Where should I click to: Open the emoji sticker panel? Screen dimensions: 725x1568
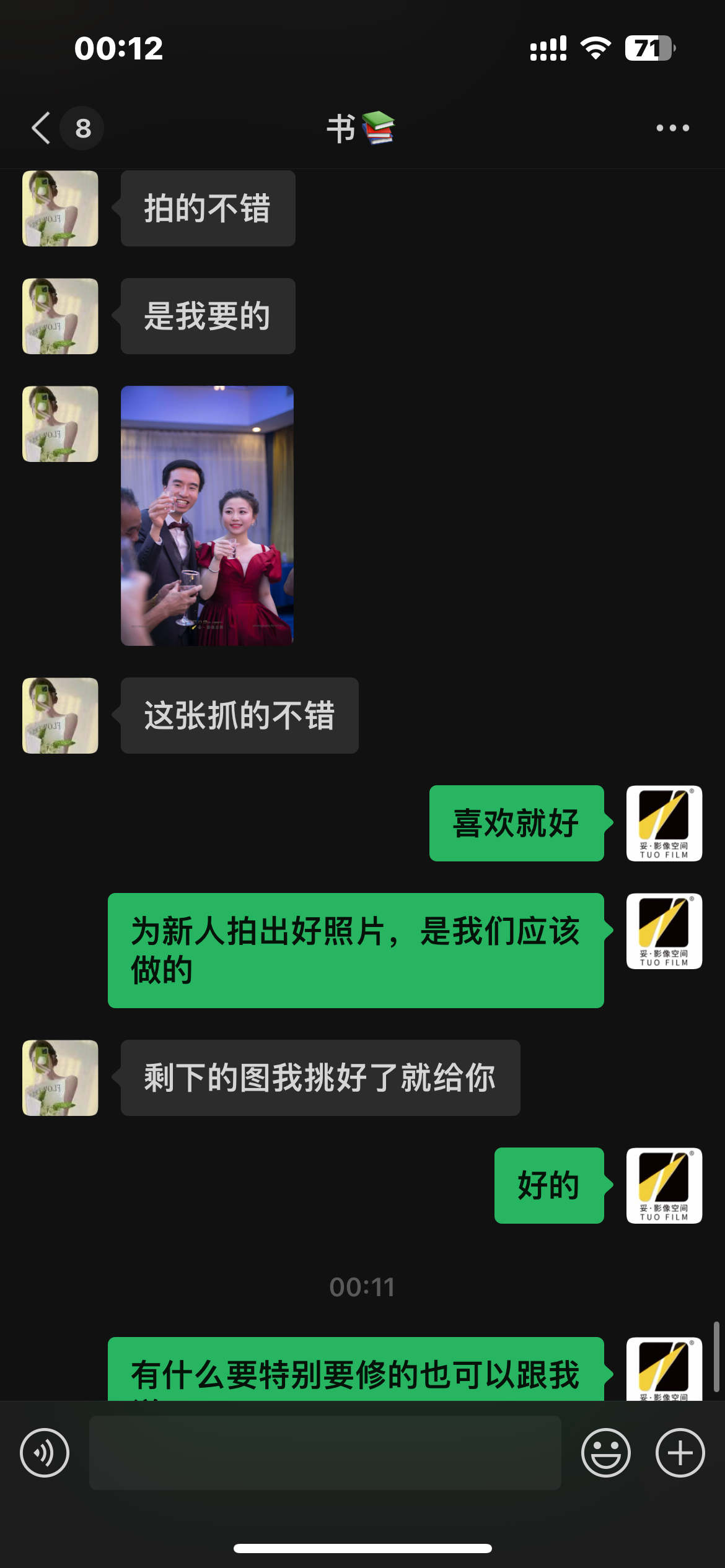606,1453
